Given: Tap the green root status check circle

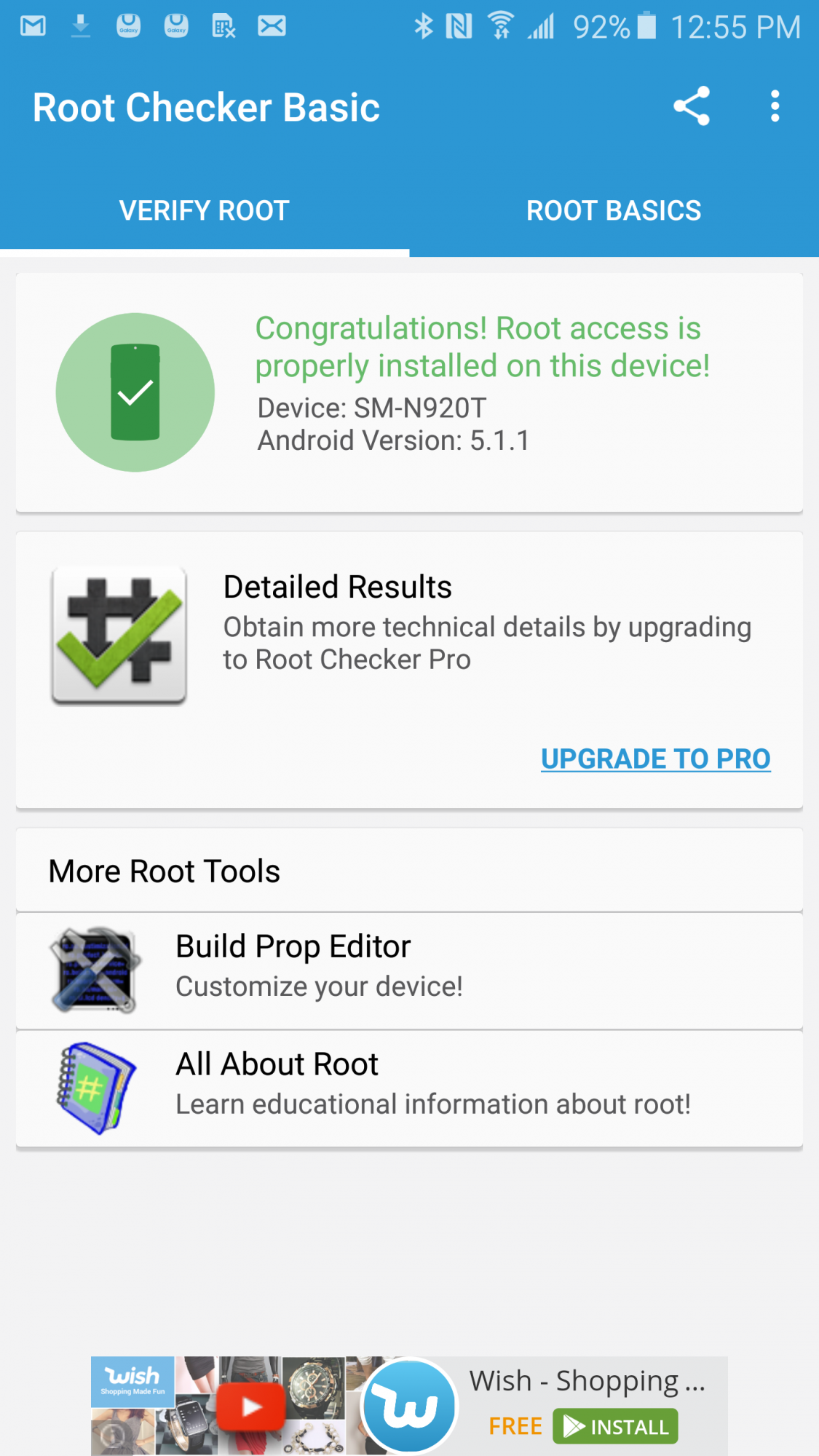Looking at the screenshot, I should pos(135,392).
